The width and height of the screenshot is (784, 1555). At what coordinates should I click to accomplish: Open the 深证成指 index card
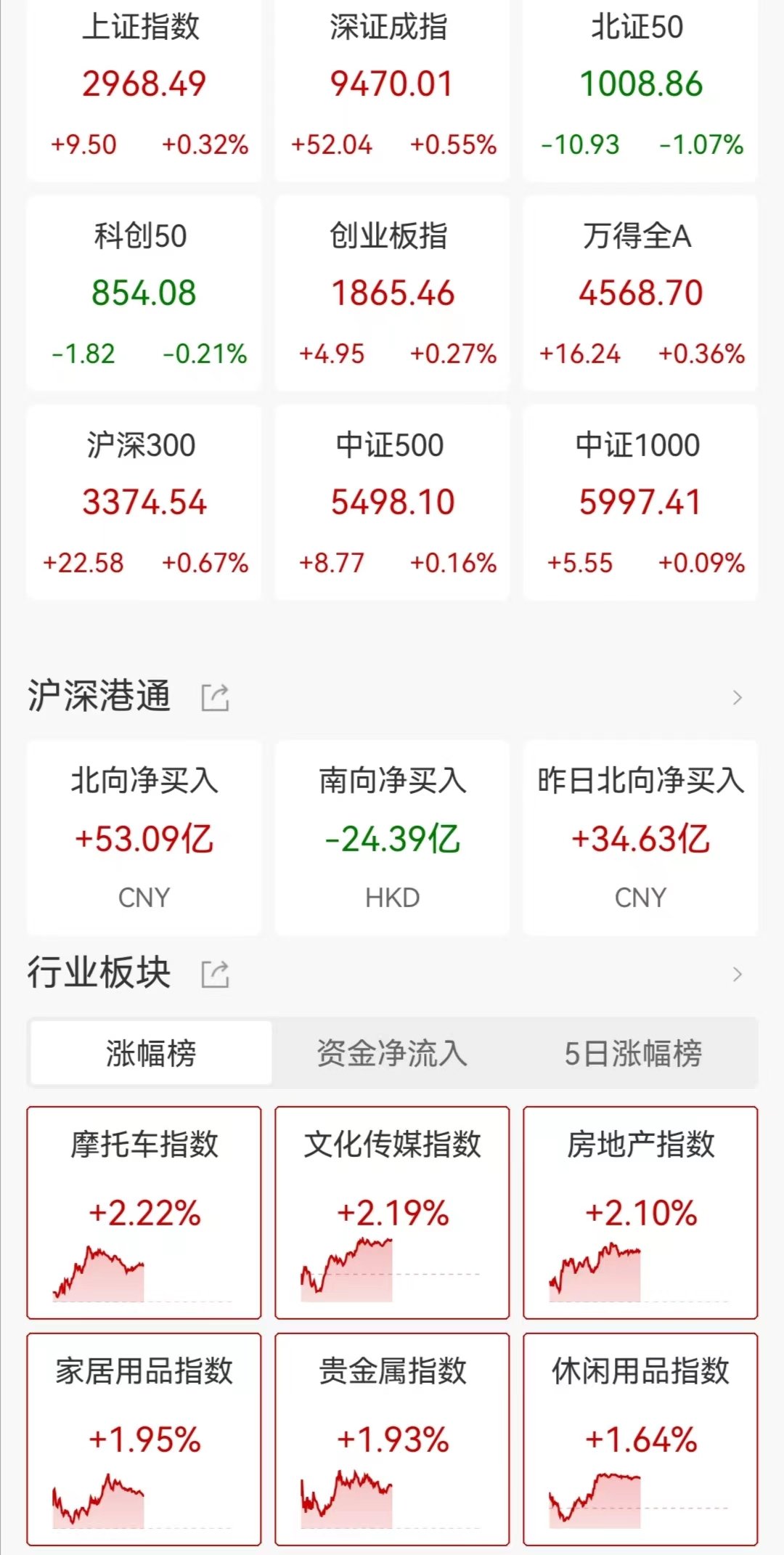392,87
